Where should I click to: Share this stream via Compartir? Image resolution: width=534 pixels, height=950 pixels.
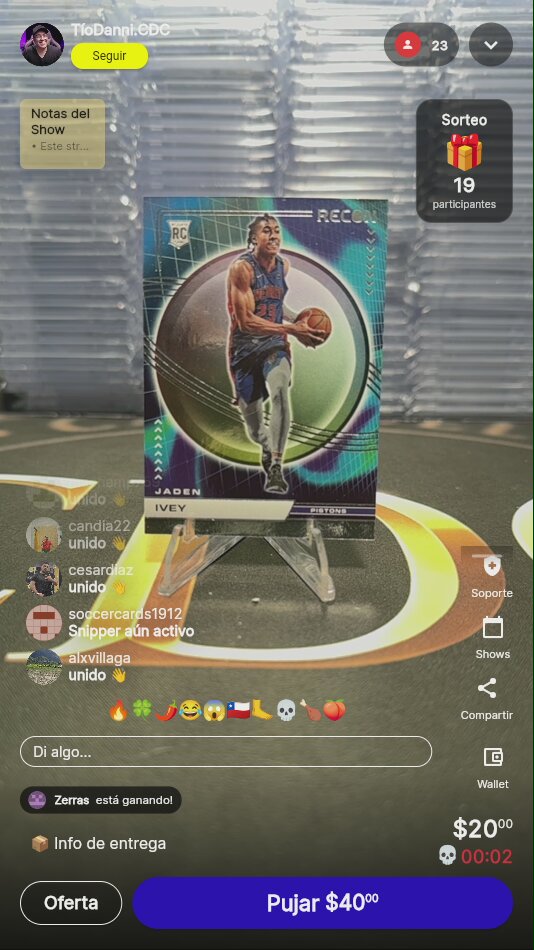(x=487, y=699)
